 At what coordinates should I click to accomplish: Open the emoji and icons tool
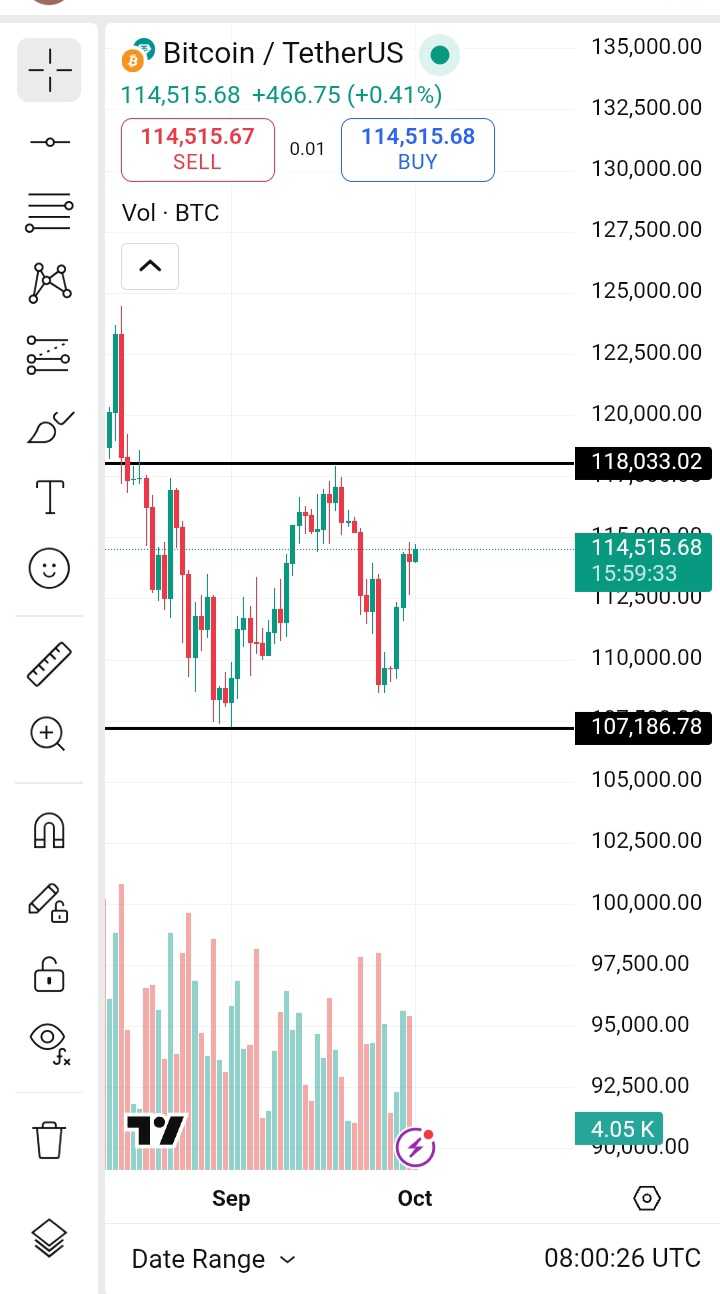pos(49,568)
